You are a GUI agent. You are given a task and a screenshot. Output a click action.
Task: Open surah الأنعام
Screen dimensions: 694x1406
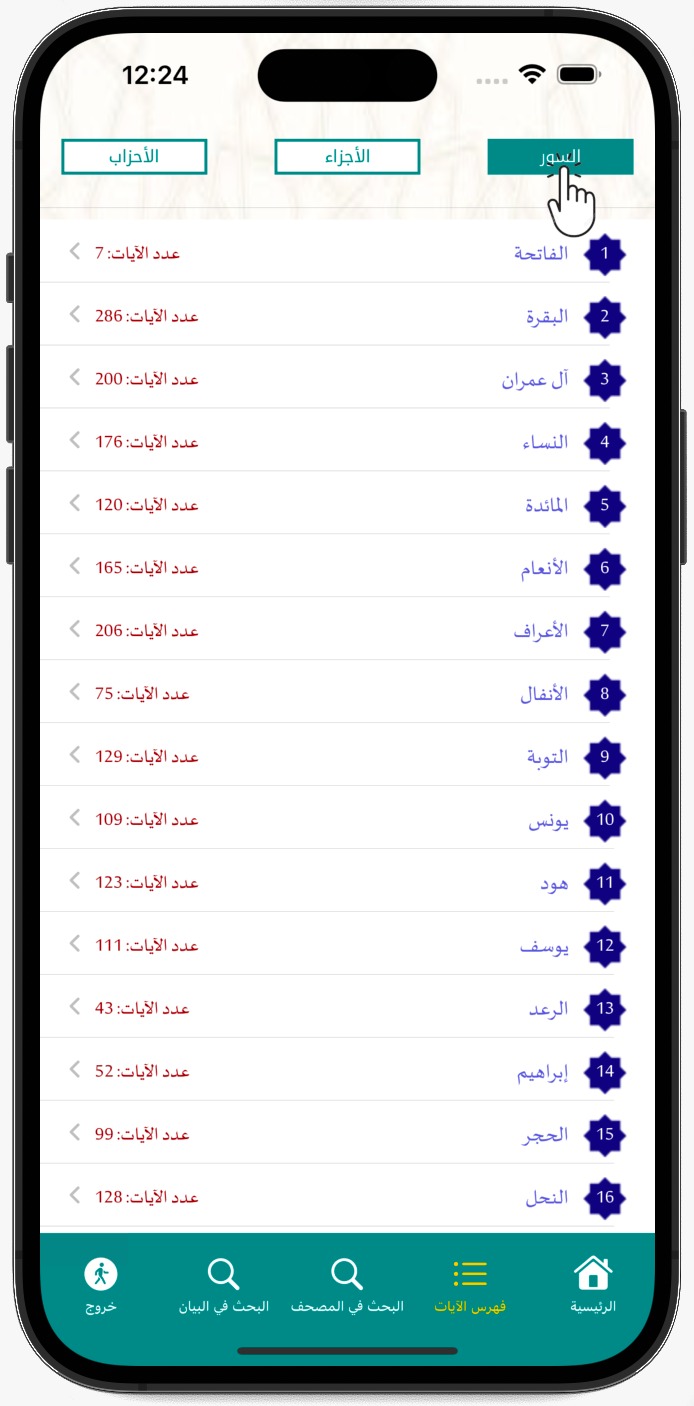347,567
